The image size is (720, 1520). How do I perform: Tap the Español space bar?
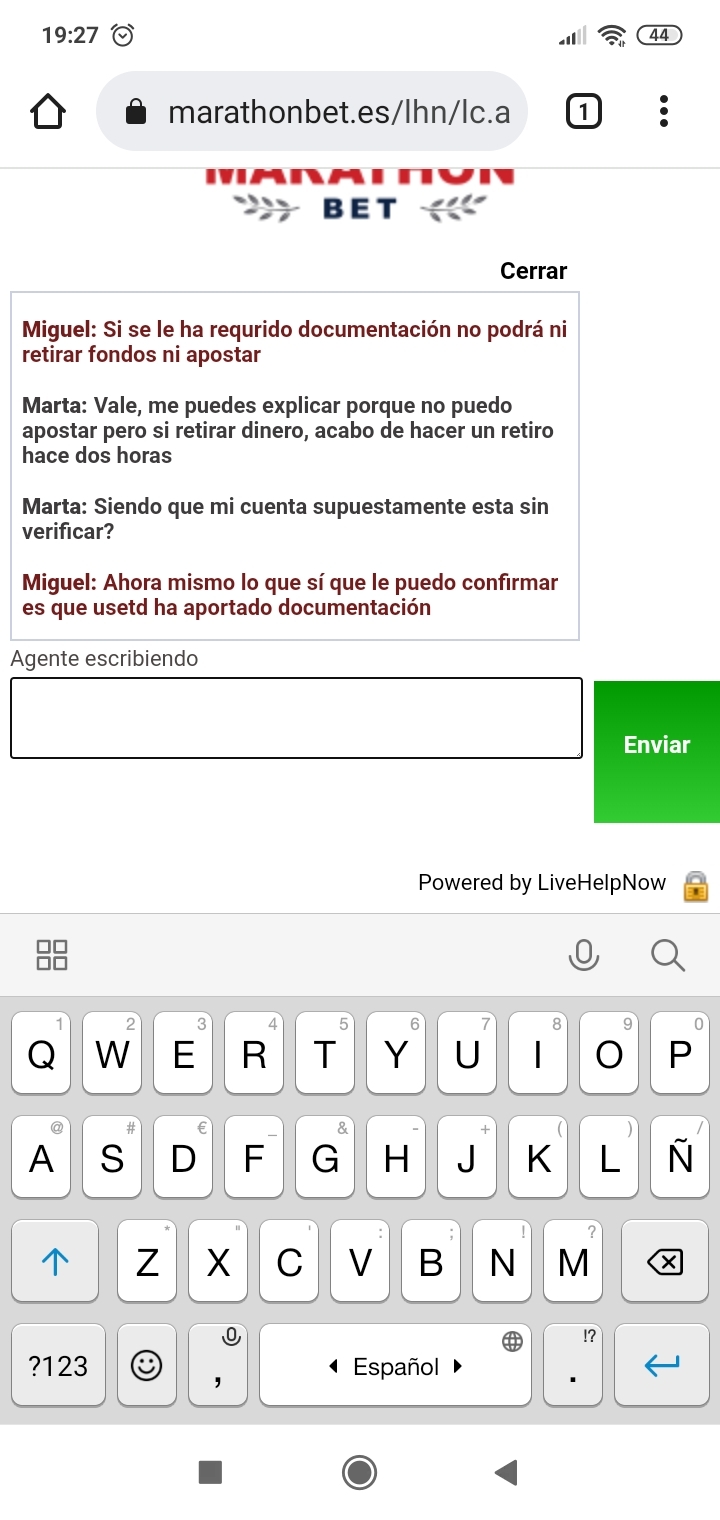pyautogui.click(x=396, y=1365)
